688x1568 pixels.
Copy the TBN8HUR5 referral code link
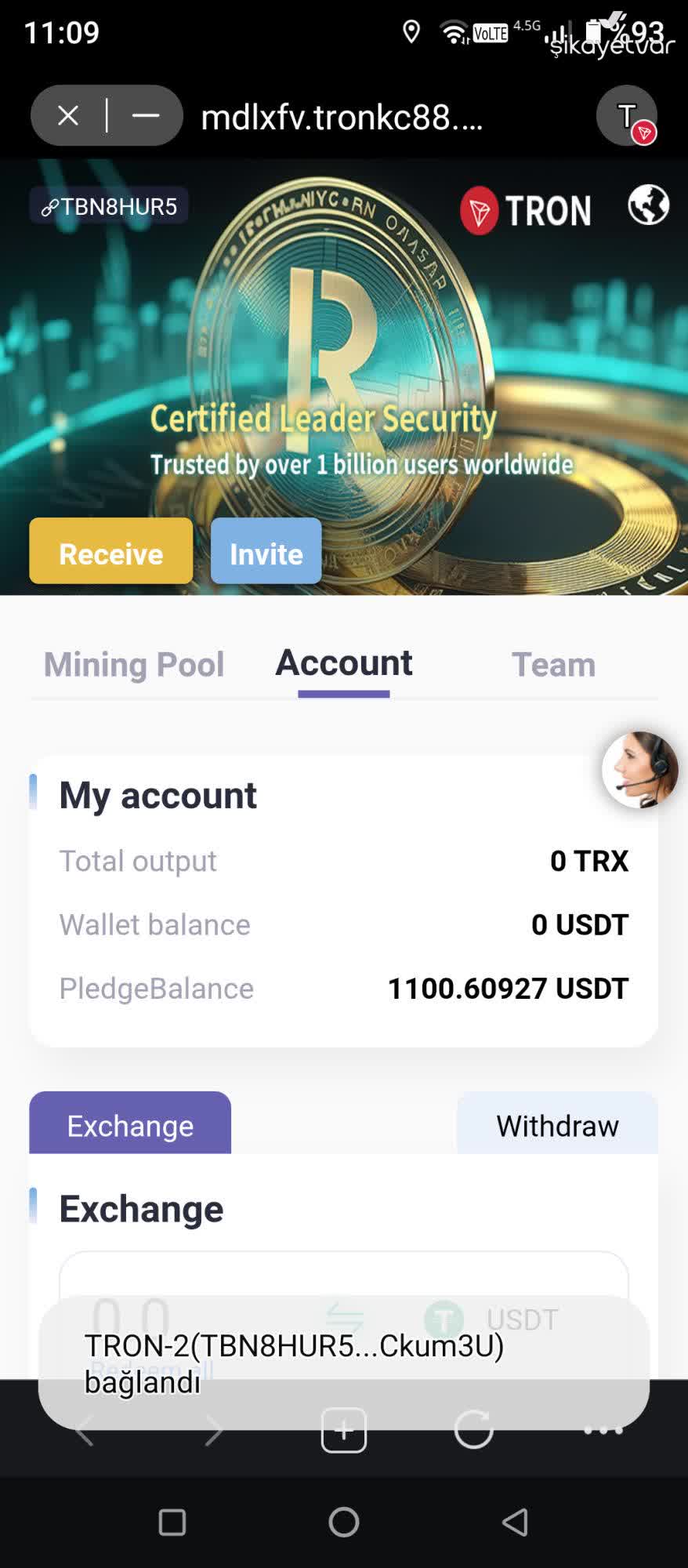108,207
